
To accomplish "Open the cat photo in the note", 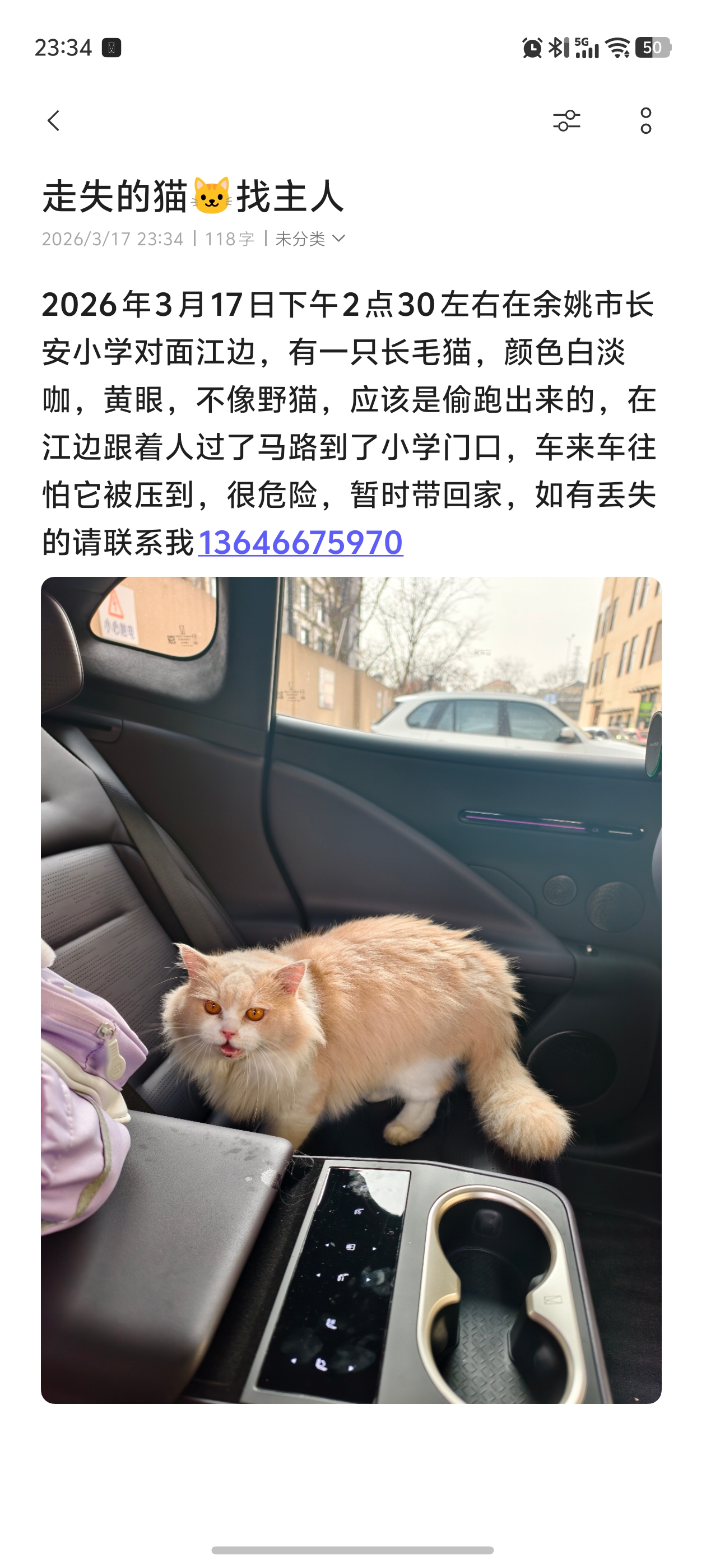I will (351, 990).
